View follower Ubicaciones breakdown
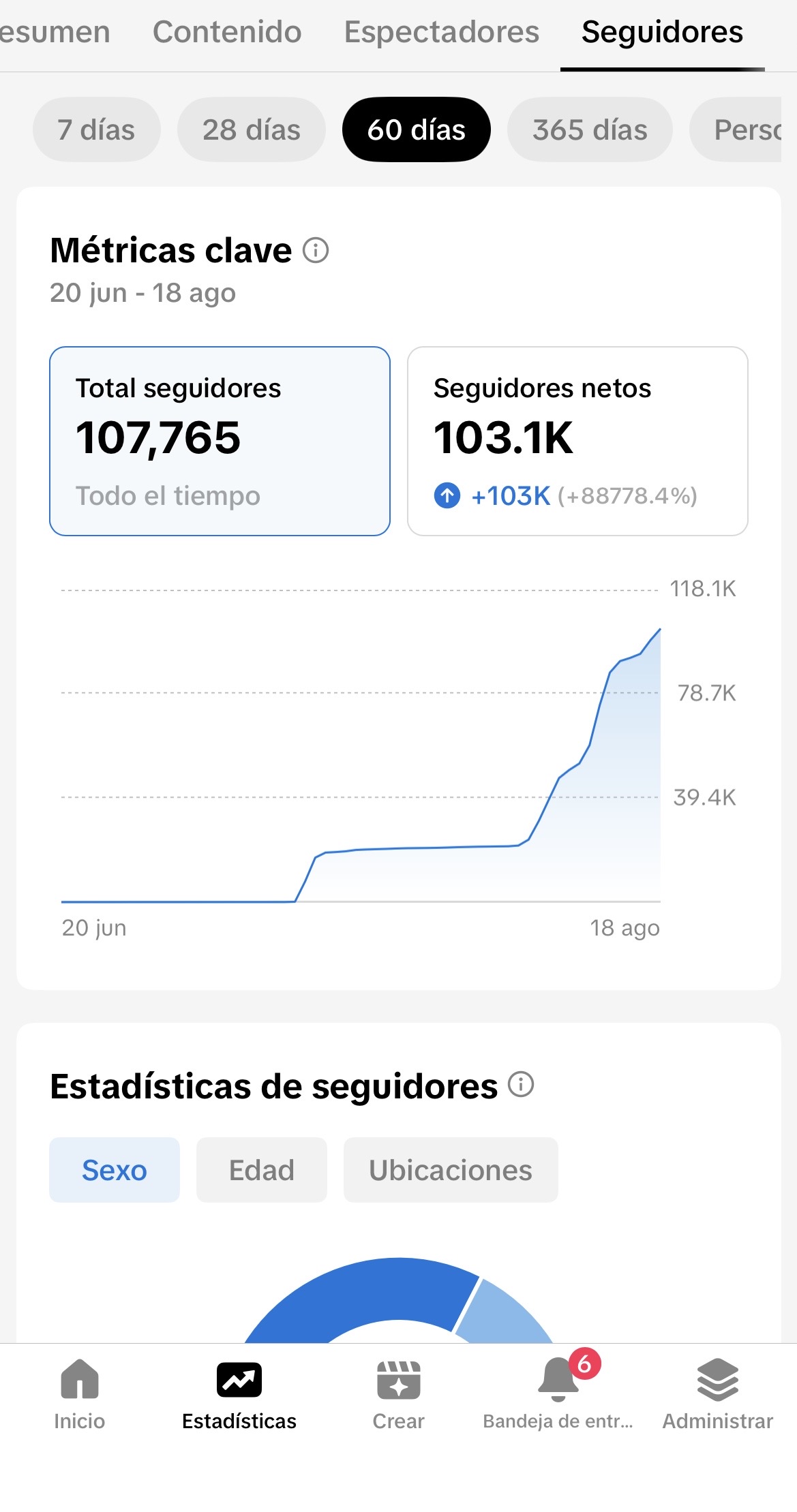797x1512 pixels. [451, 1170]
